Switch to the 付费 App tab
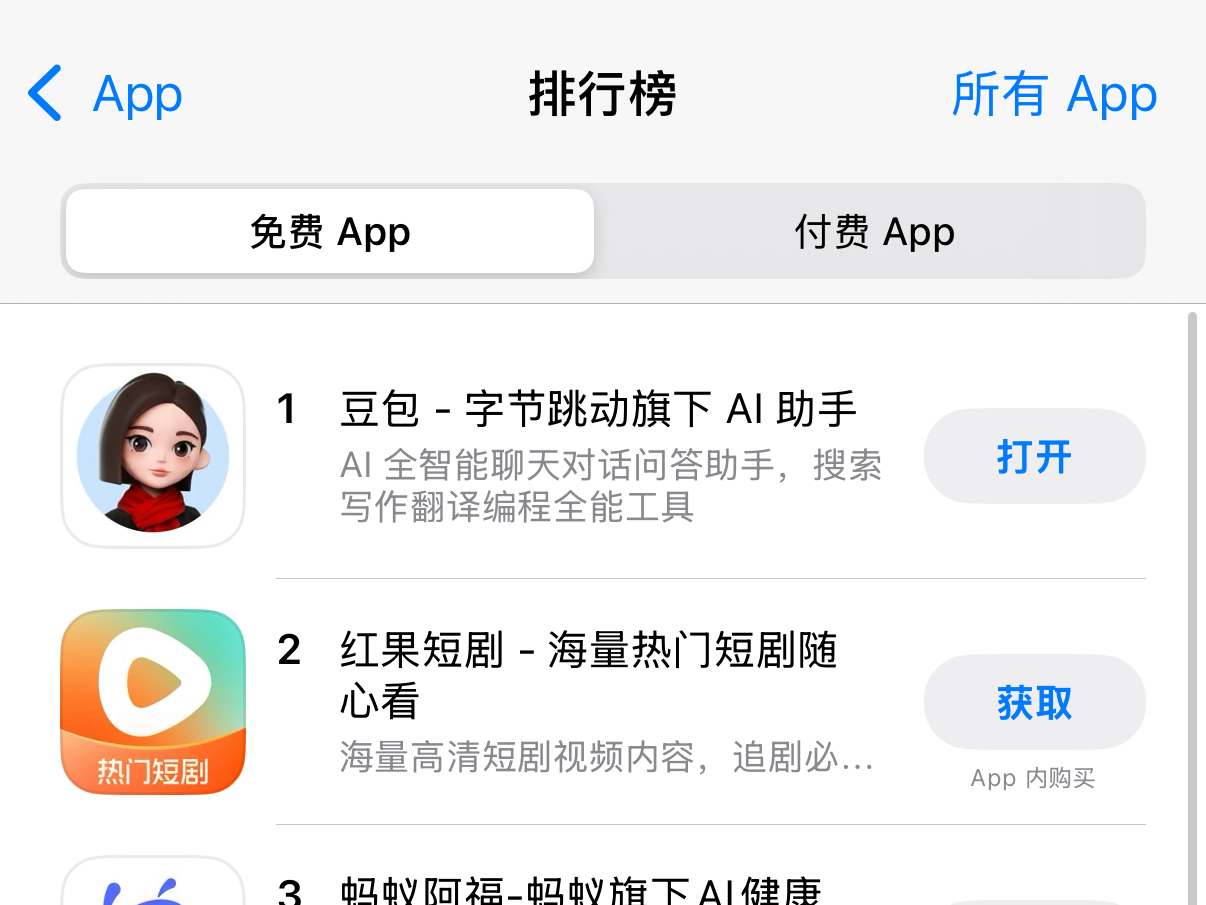This screenshot has height=905, width=1206. tap(874, 232)
